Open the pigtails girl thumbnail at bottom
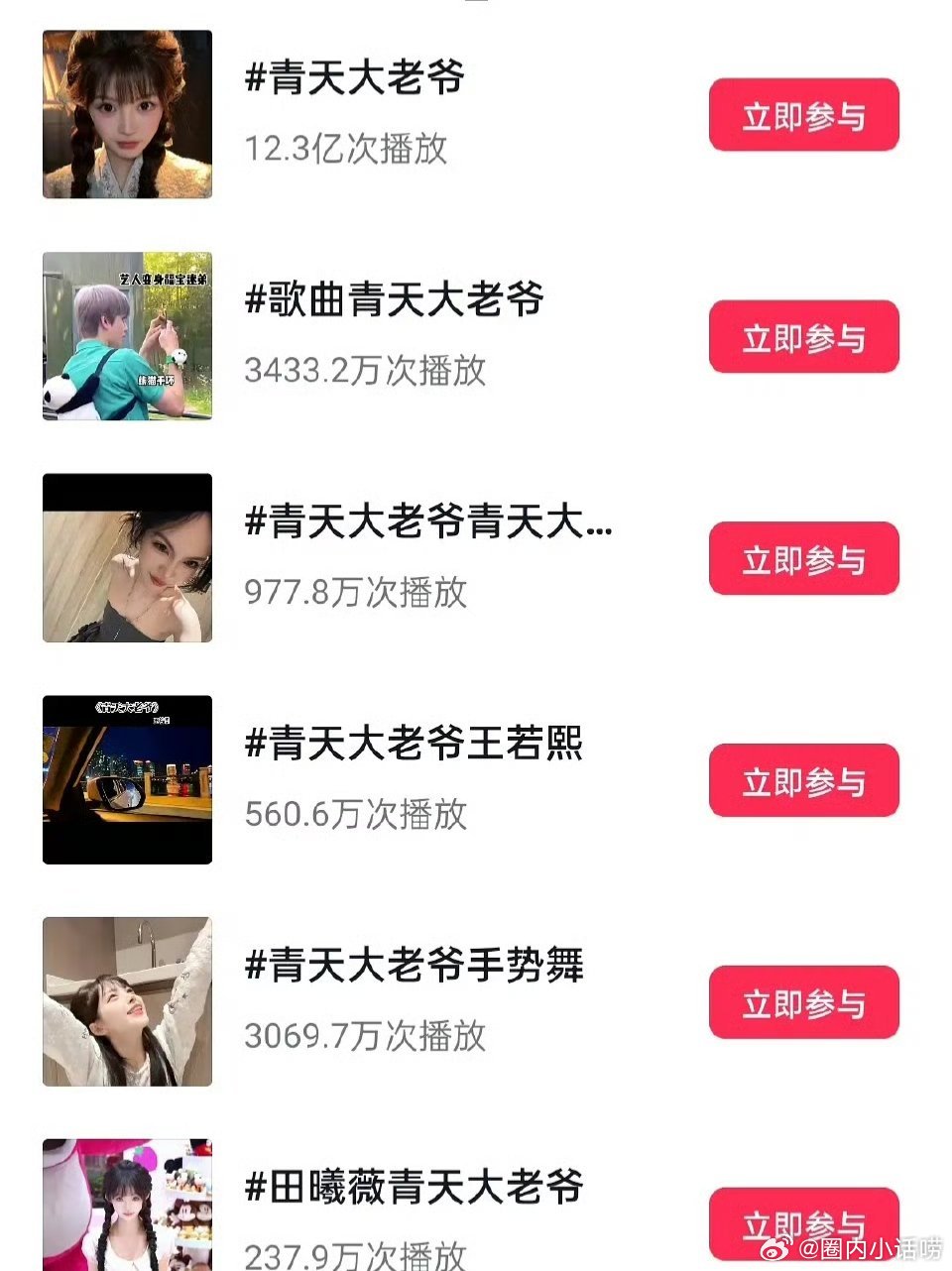This screenshot has width=952, height=1271. (x=126, y=1210)
